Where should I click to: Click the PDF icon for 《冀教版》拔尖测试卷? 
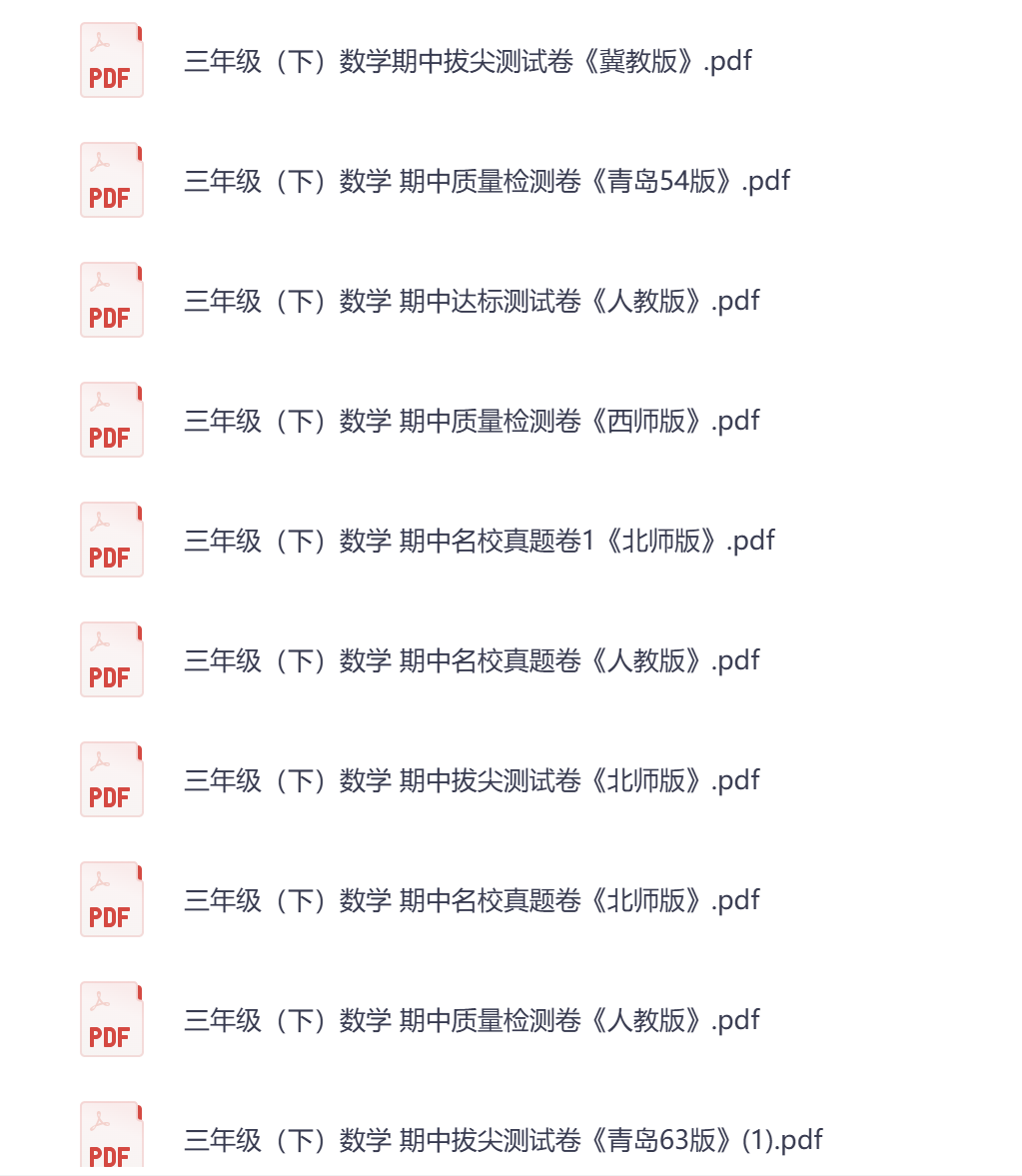[111, 61]
